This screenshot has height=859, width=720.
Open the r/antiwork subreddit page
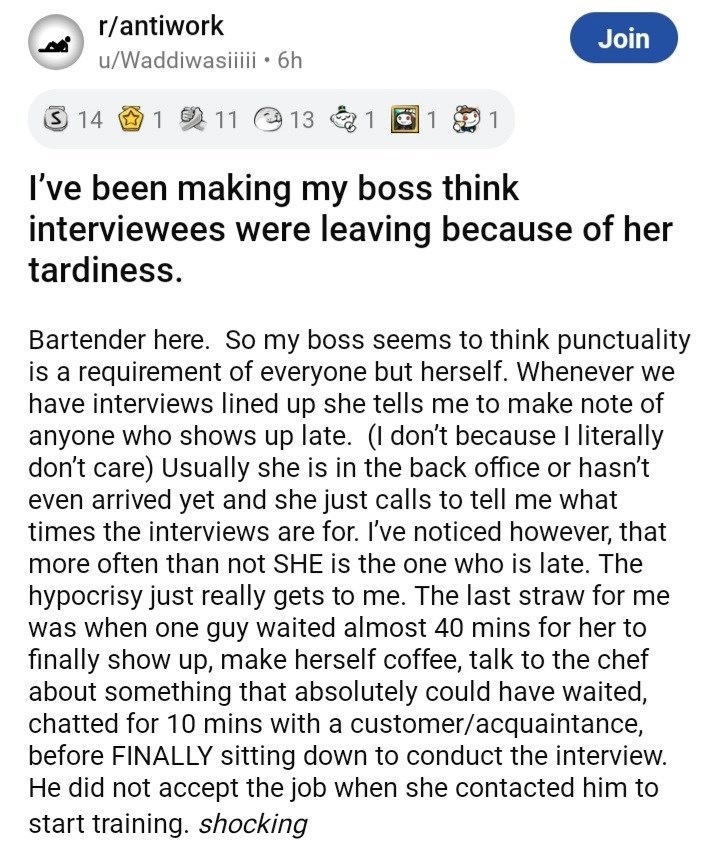pos(161,26)
